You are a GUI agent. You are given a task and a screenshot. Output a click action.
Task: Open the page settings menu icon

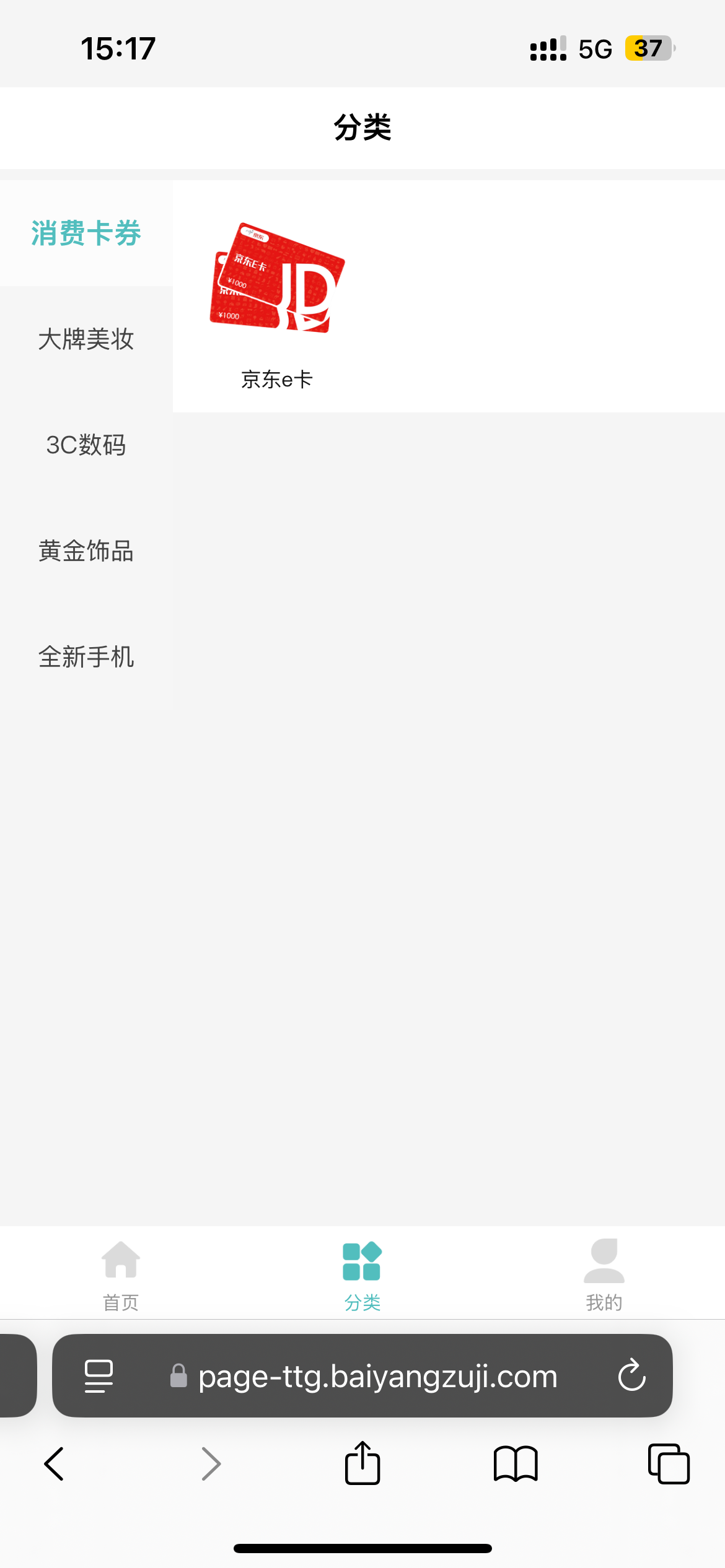tap(99, 1376)
